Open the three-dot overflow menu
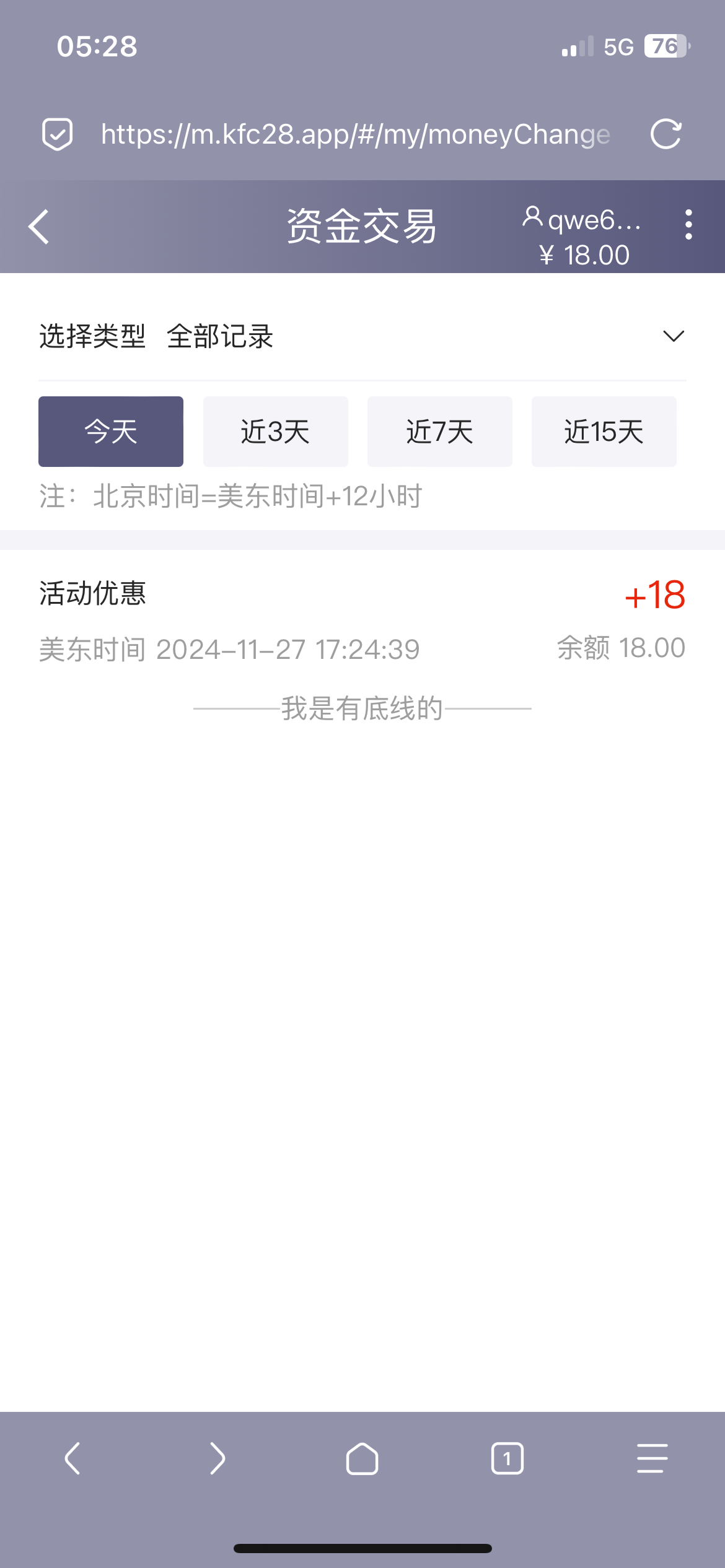 [688, 224]
